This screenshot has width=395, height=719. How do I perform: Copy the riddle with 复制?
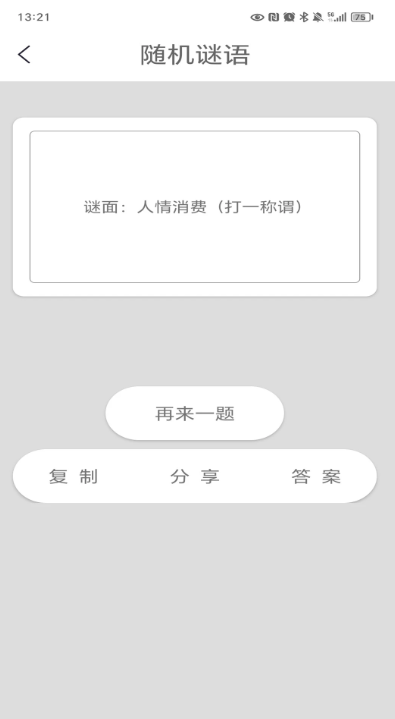[73, 476]
